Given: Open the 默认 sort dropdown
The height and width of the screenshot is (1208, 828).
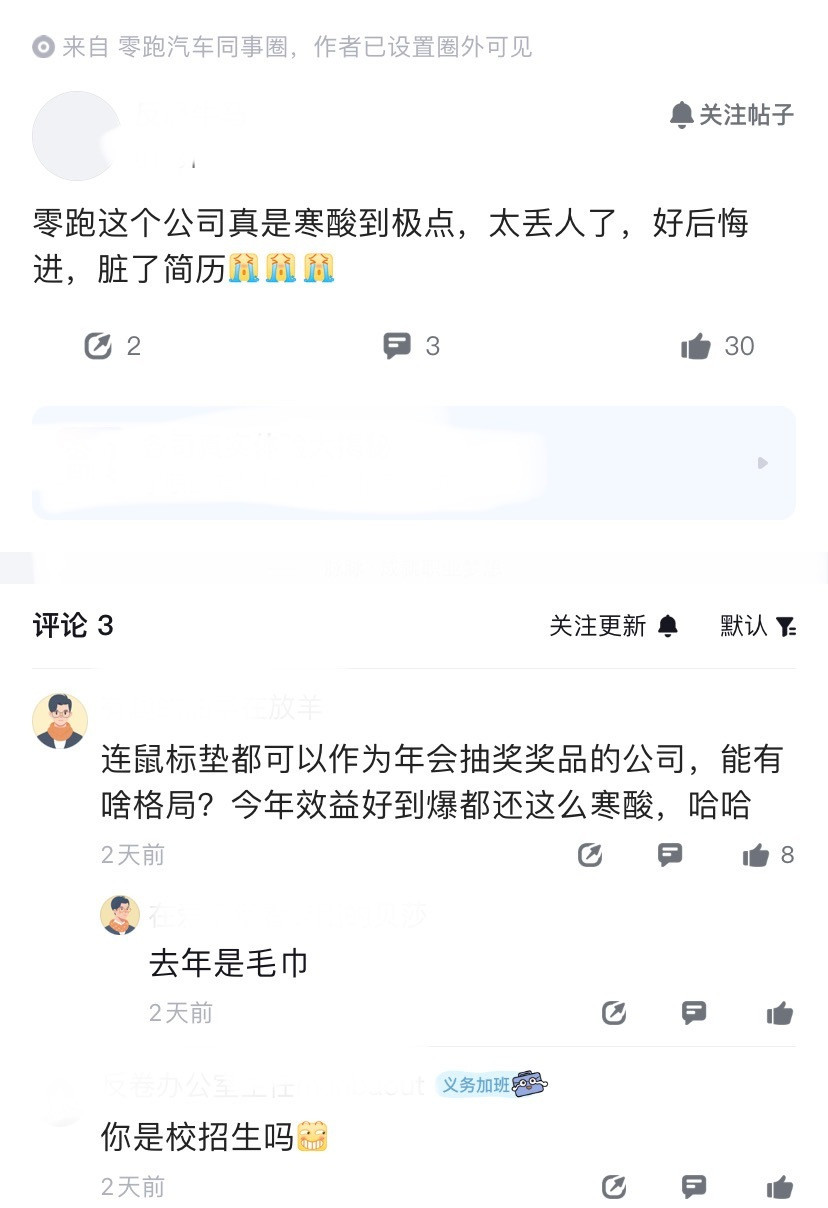Looking at the screenshot, I should [739, 625].
